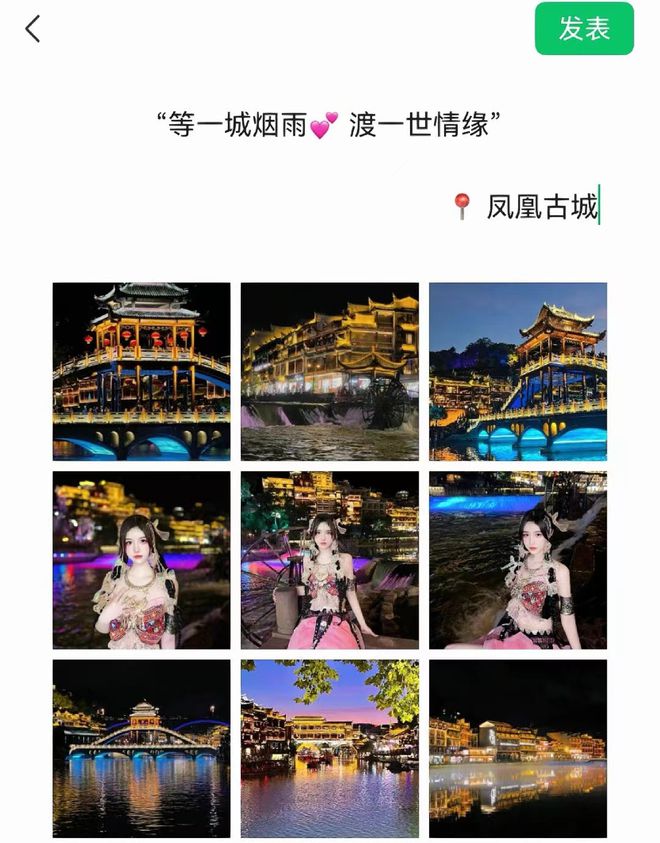View the riverside buildings reflection night photo
This screenshot has width=660, height=843.
coord(517,747)
